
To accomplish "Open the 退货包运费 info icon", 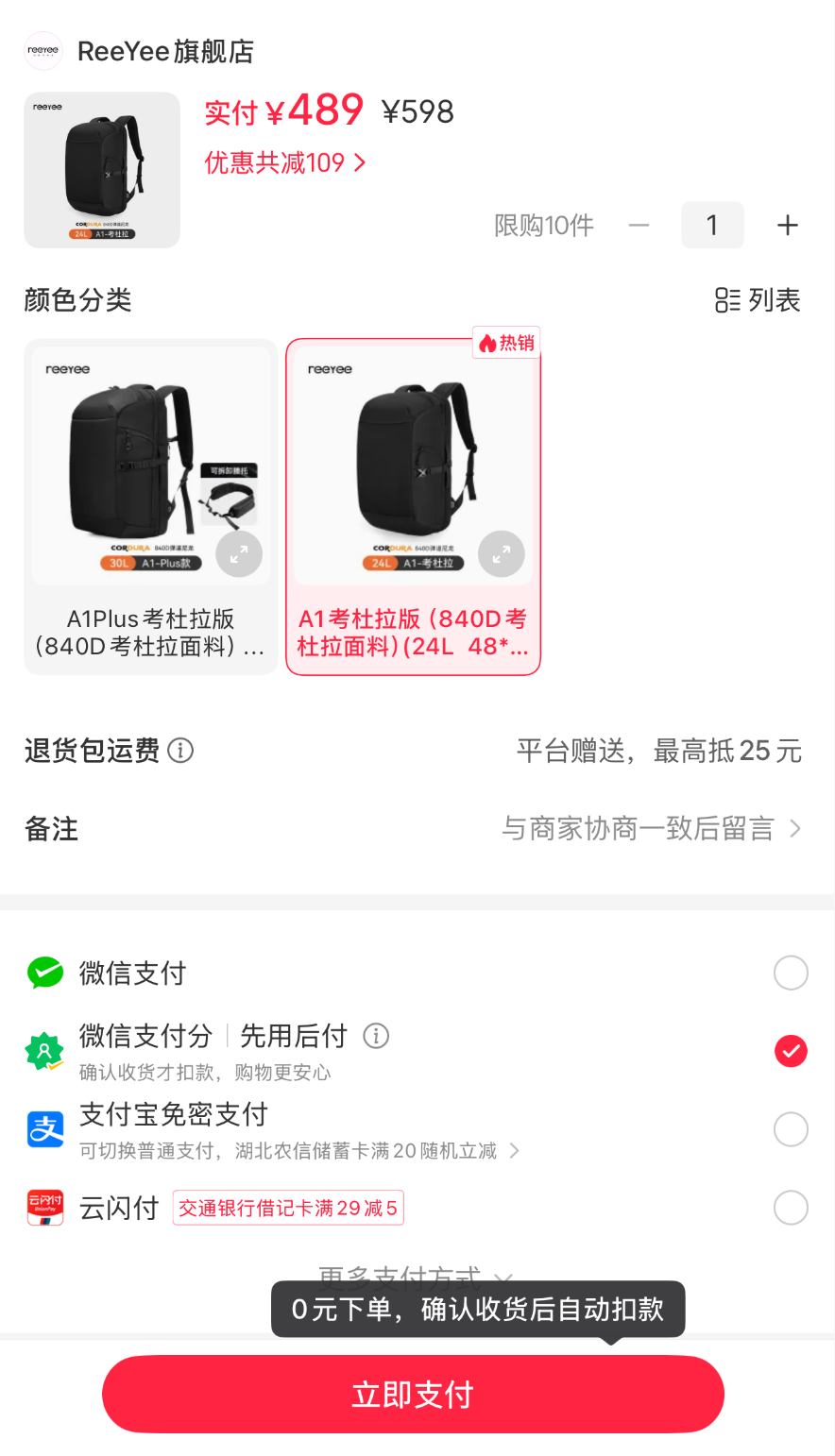I will (180, 751).
